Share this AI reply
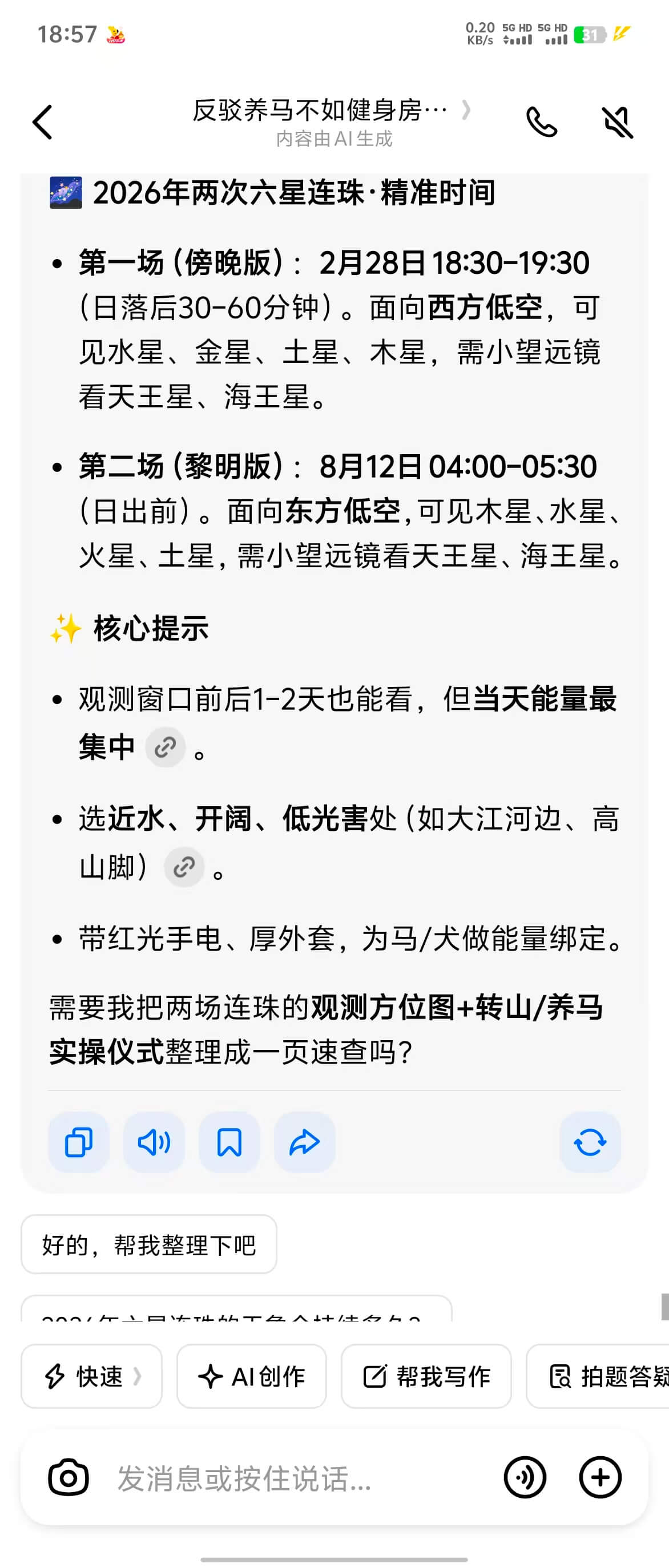The height and width of the screenshot is (1568, 669). tap(304, 1142)
